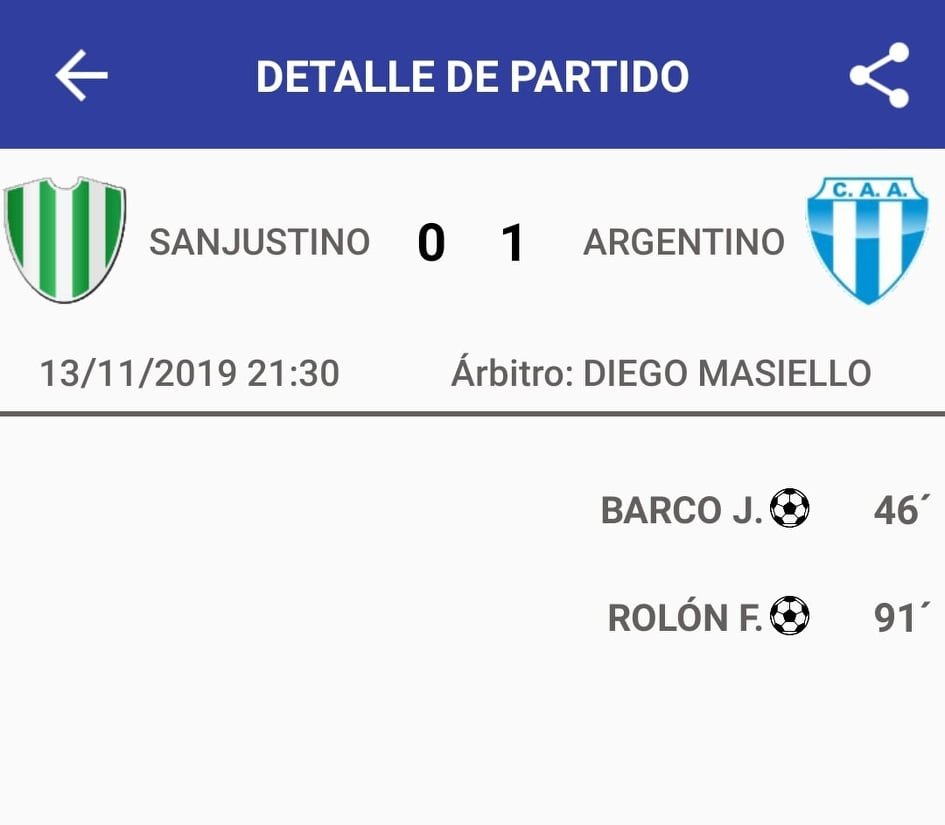Screen dimensions: 945x825
Task: Go back using the arrow
Action: click(x=81, y=76)
